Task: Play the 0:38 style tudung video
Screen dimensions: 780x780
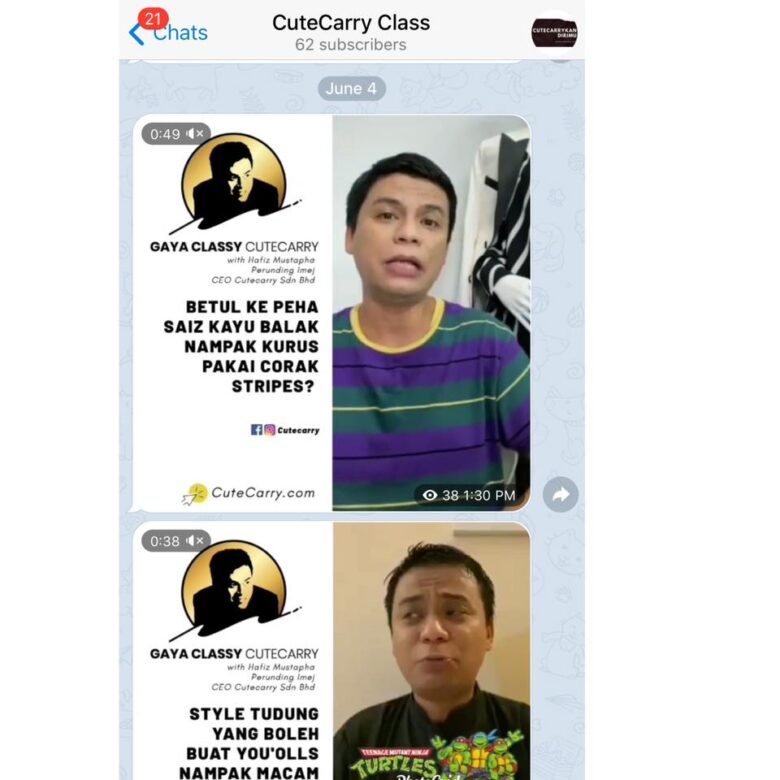Action: [331, 650]
